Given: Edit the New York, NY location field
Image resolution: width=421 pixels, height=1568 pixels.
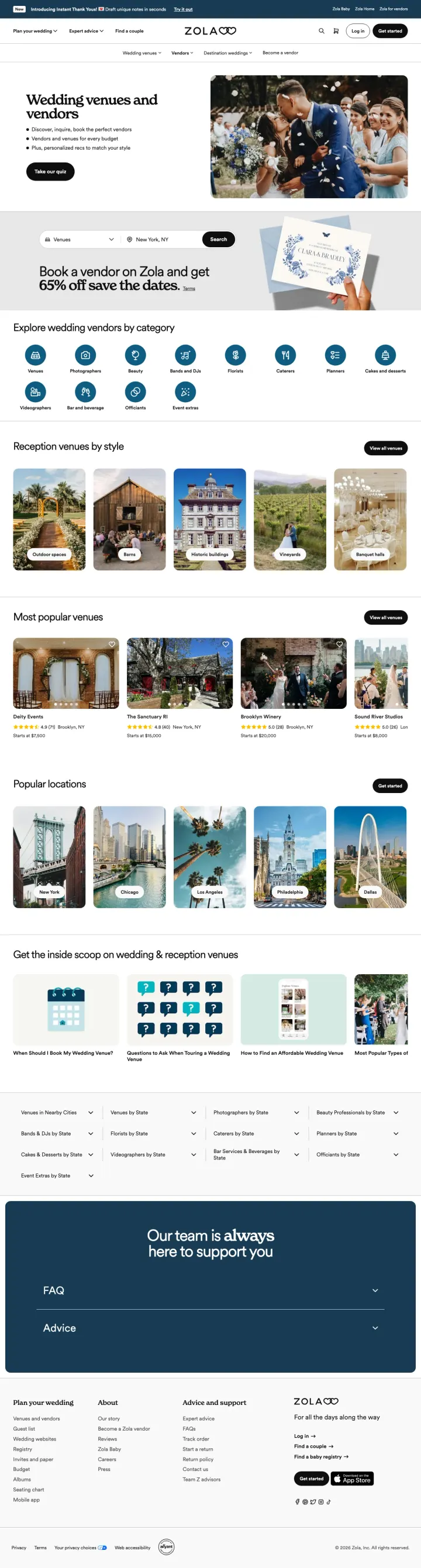Looking at the screenshot, I should tap(161, 239).
